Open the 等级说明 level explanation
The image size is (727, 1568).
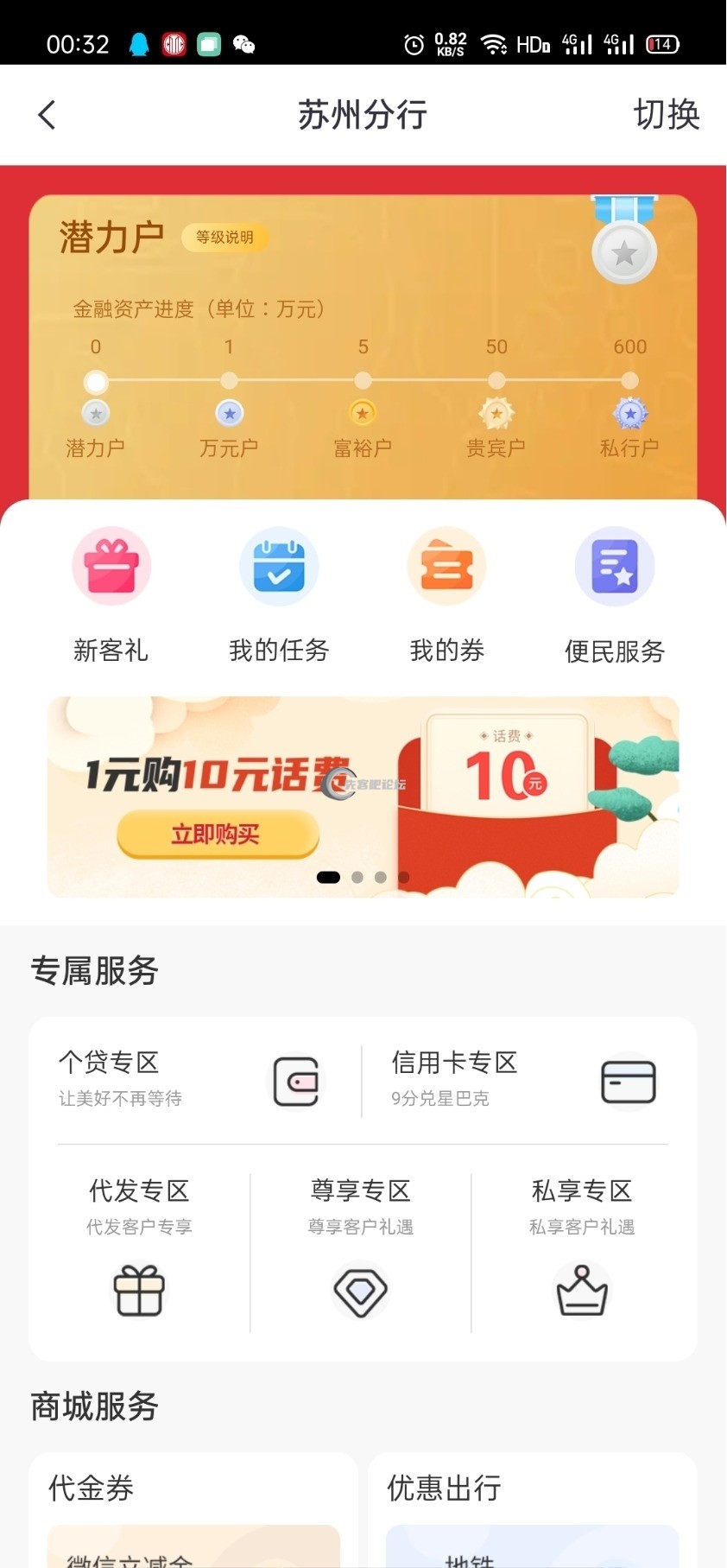(224, 238)
